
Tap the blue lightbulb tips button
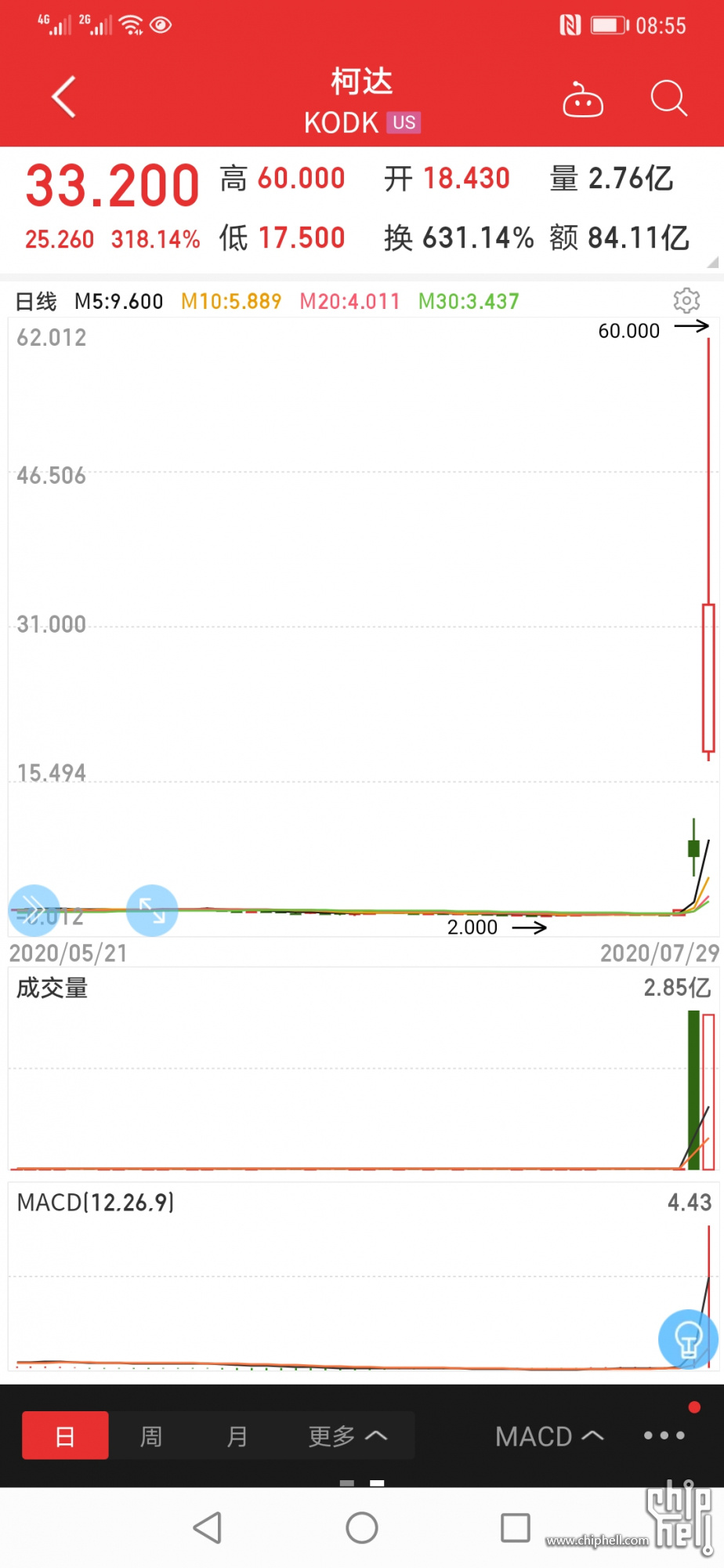click(x=688, y=1339)
